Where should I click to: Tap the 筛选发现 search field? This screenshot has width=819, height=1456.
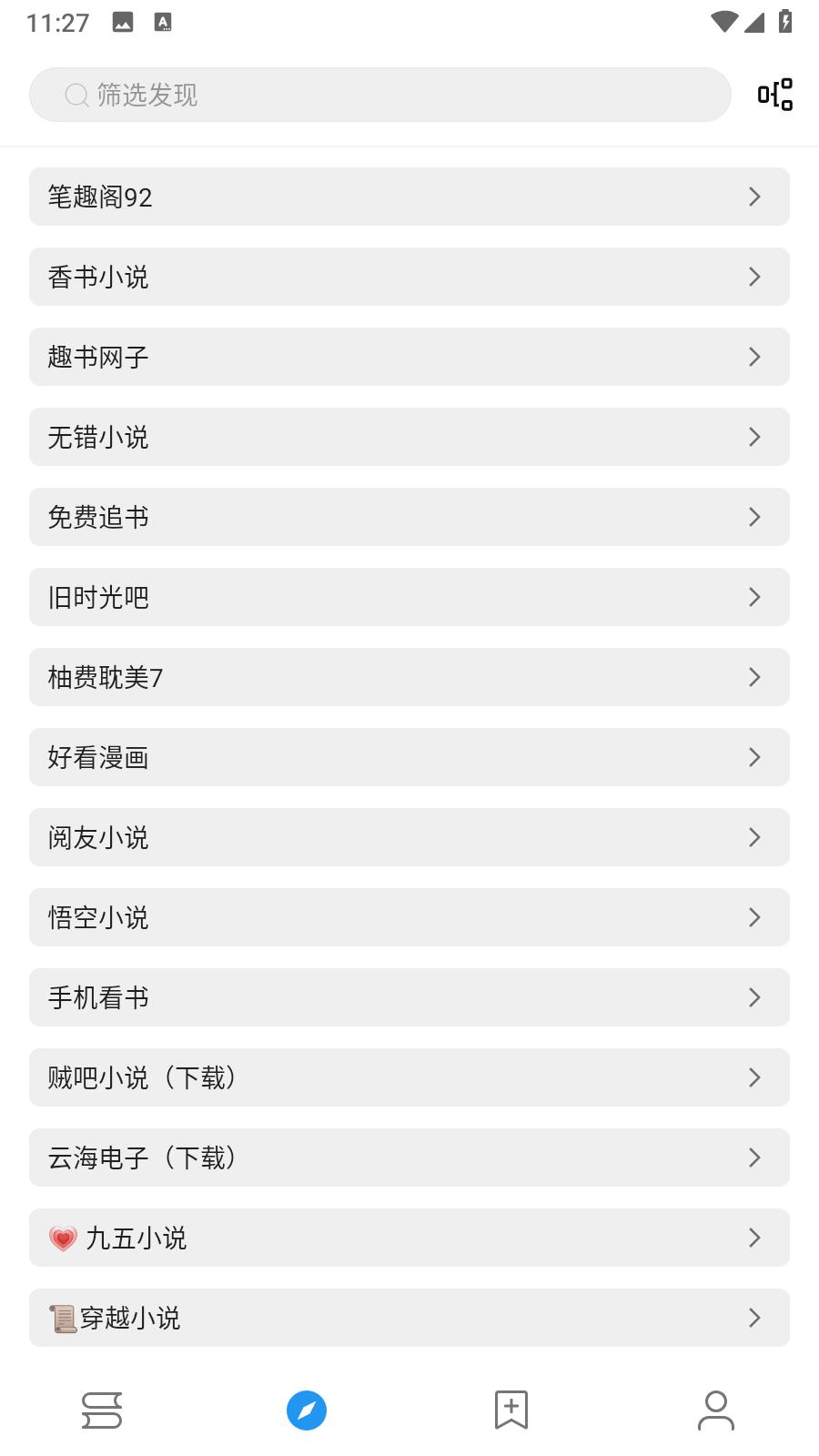click(379, 94)
